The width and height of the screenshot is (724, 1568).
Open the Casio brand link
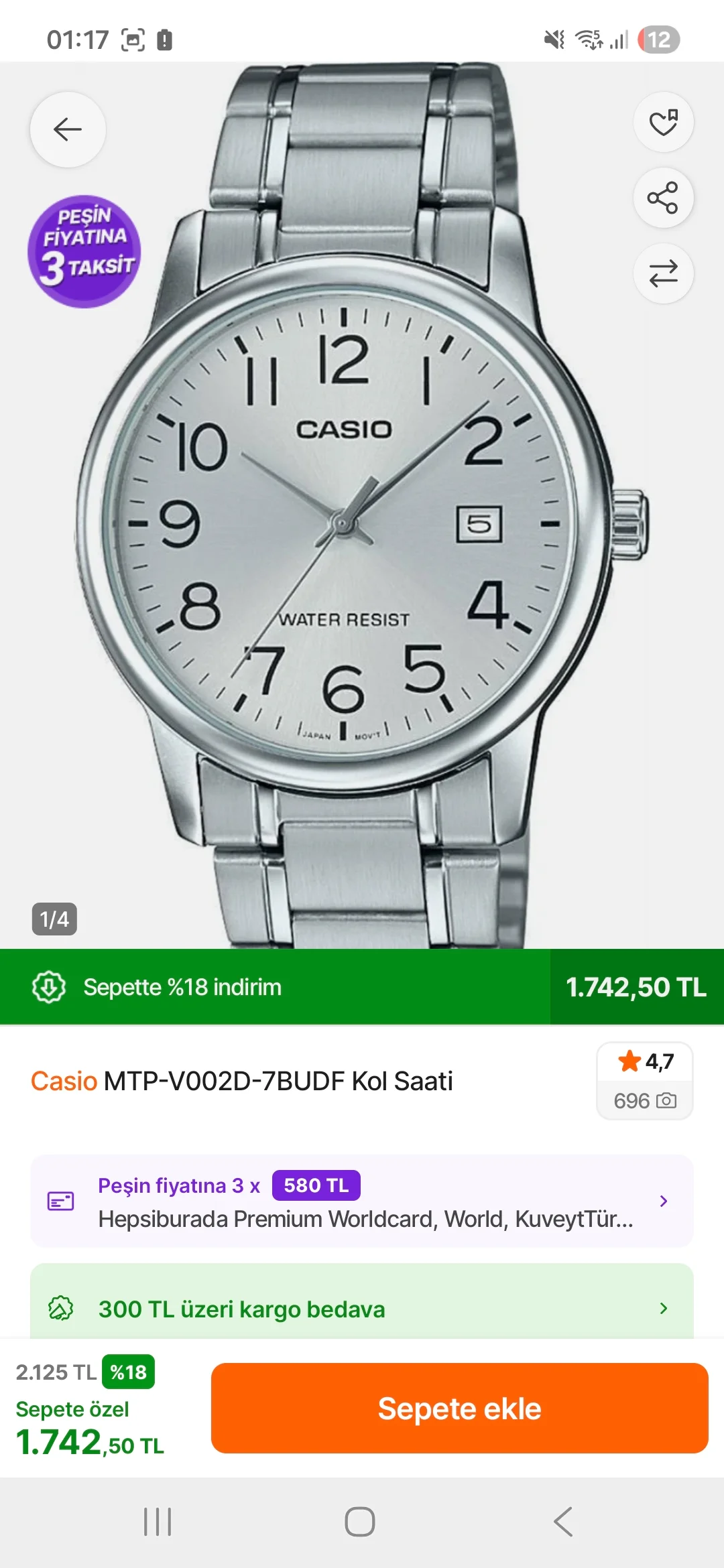click(64, 1081)
